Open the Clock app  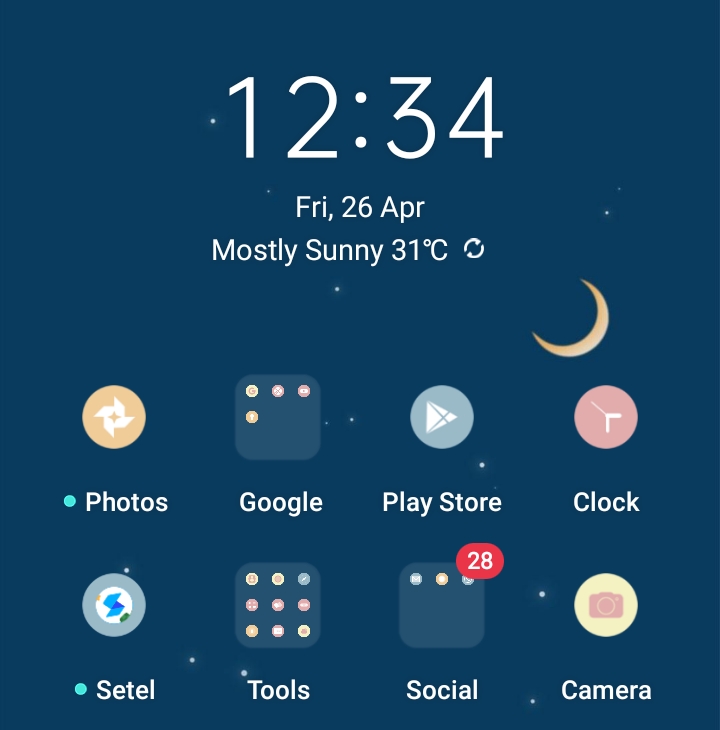[606, 417]
